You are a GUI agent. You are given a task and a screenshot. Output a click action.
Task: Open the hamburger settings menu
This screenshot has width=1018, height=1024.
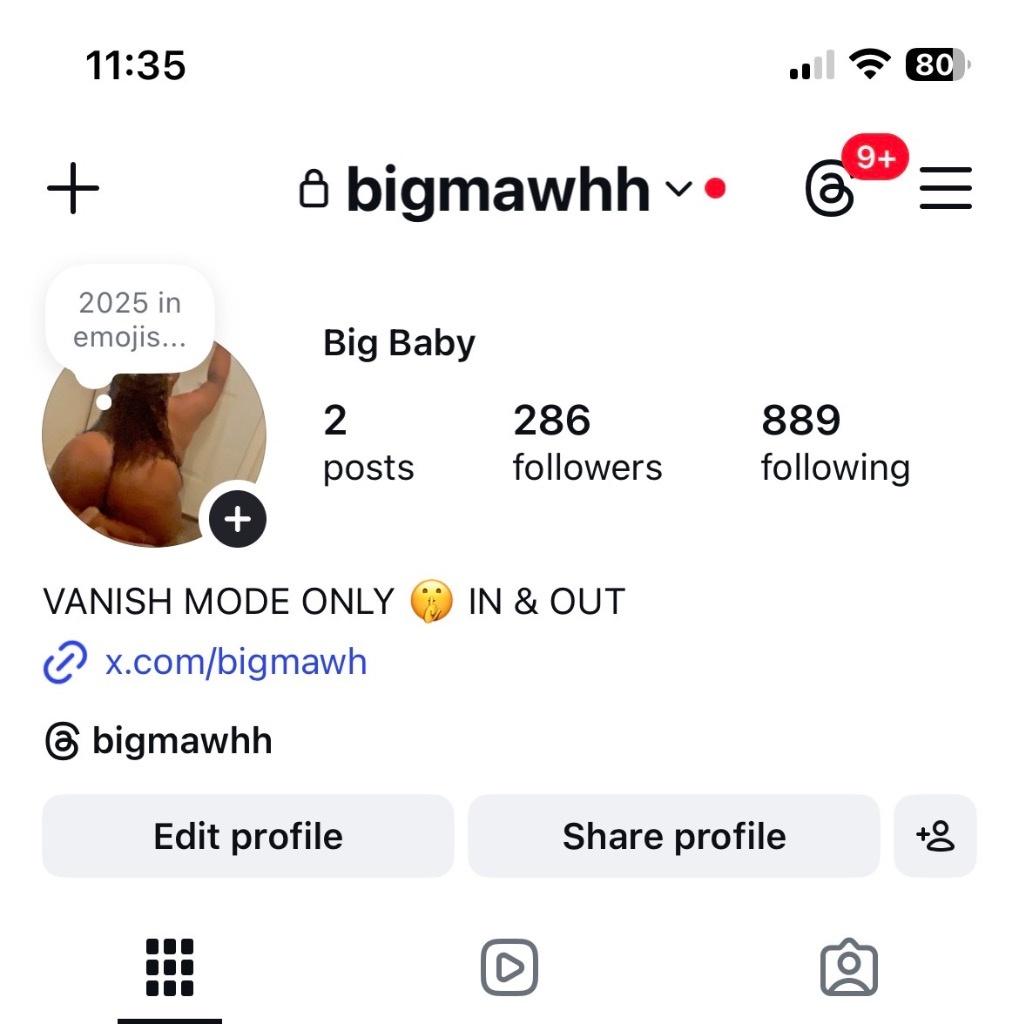click(945, 188)
